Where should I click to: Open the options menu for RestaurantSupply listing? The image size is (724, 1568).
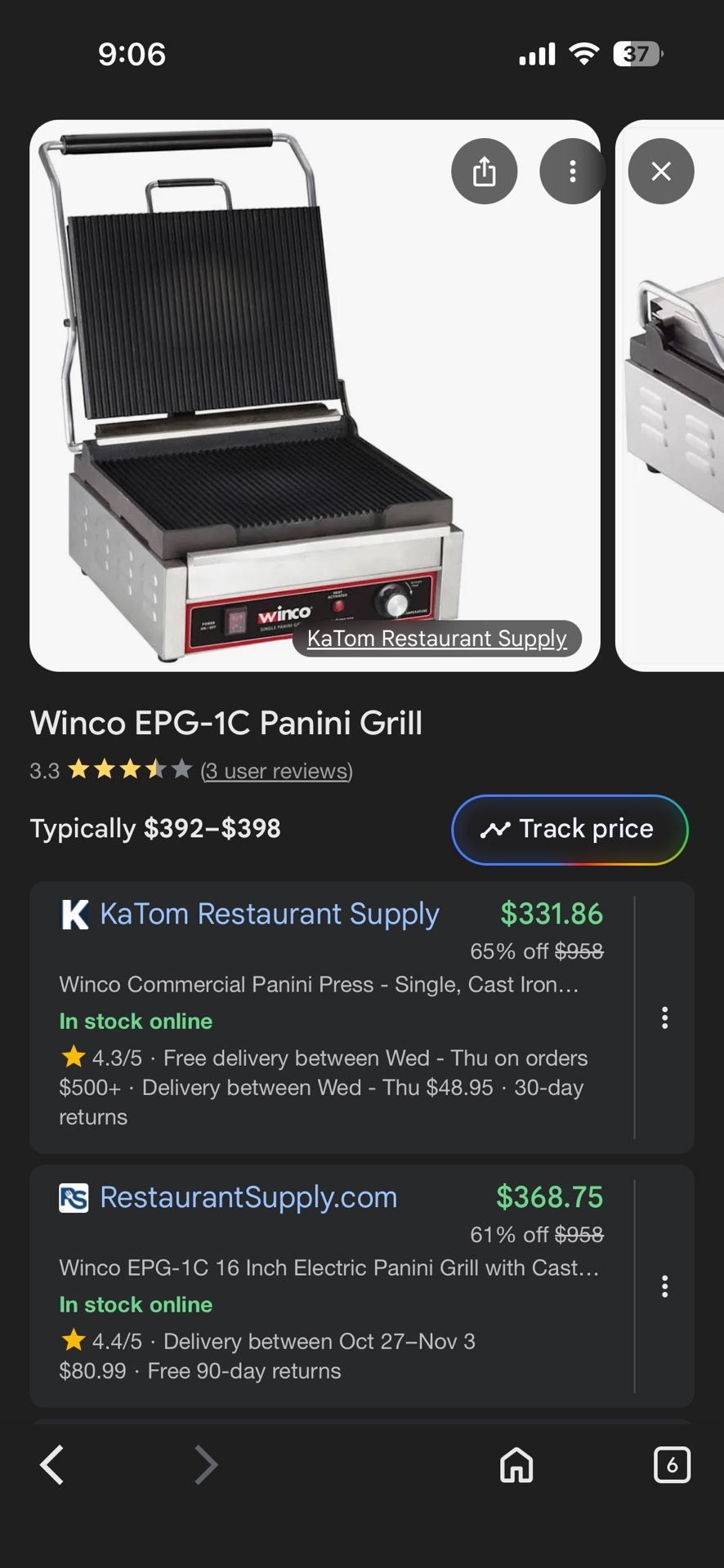(x=665, y=1286)
